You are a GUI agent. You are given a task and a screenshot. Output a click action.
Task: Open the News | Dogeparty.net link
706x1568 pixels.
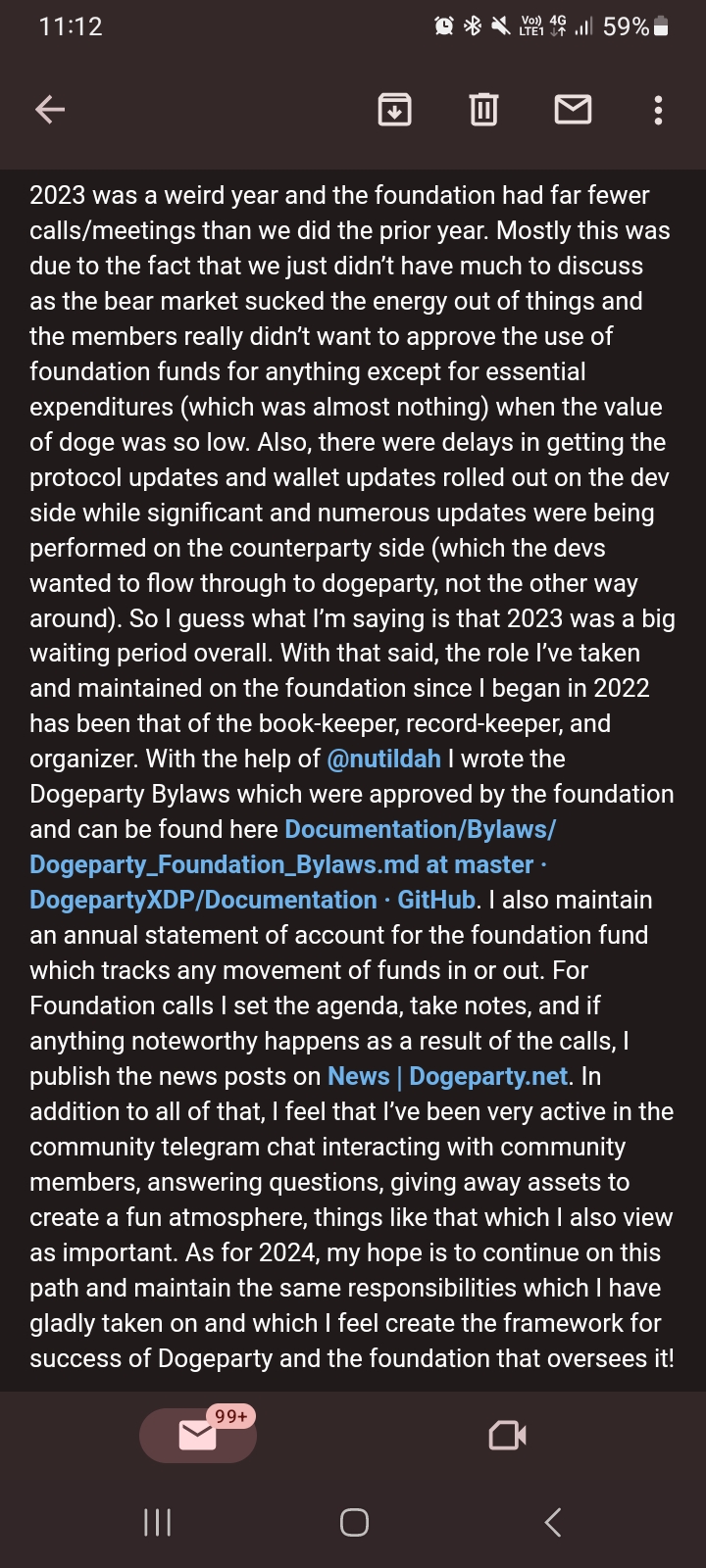tap(448, 1076)
